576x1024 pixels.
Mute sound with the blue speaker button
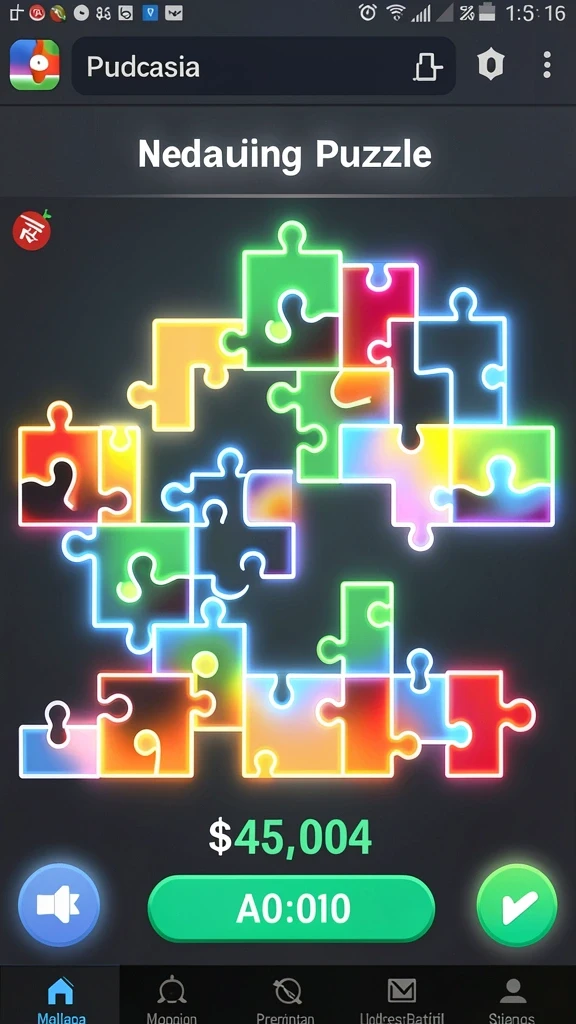click(x=59, y=904)
